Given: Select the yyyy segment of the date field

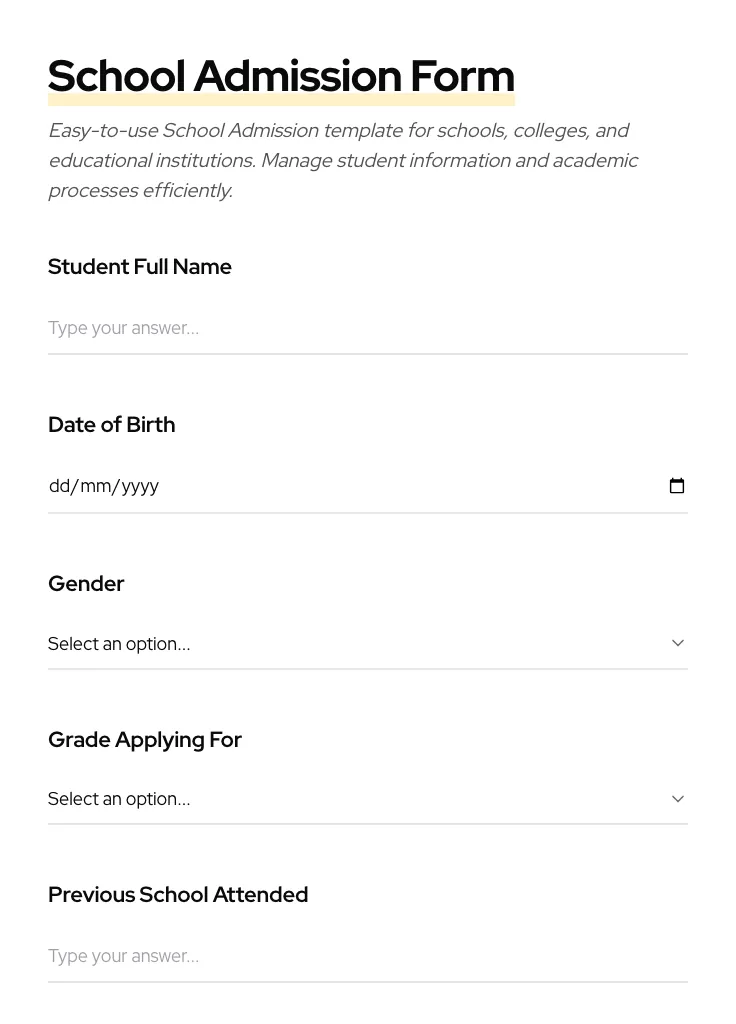Looking at the screenshot, I should coord(140,485).
